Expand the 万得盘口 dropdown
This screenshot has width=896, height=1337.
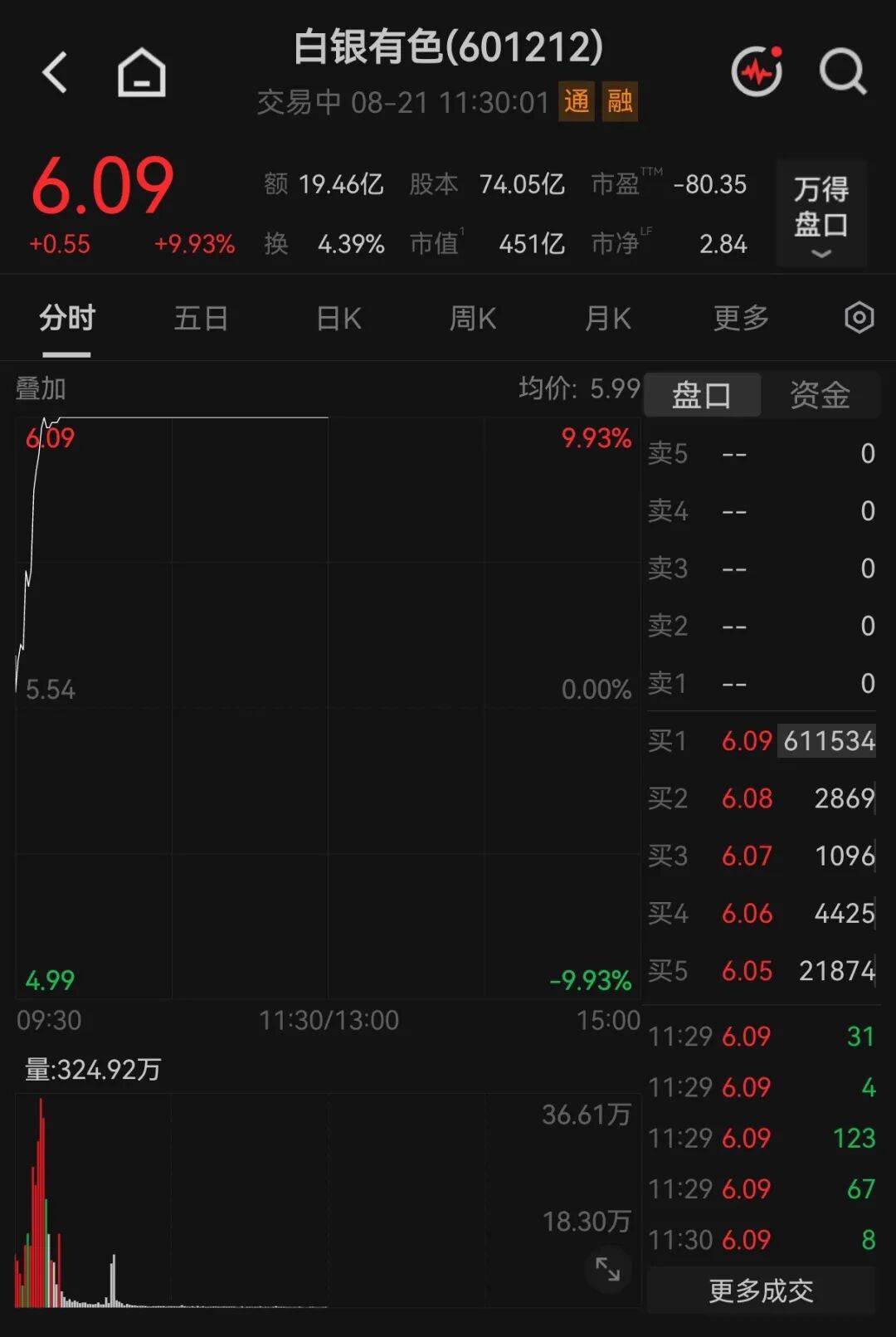[x=821, y=214]
